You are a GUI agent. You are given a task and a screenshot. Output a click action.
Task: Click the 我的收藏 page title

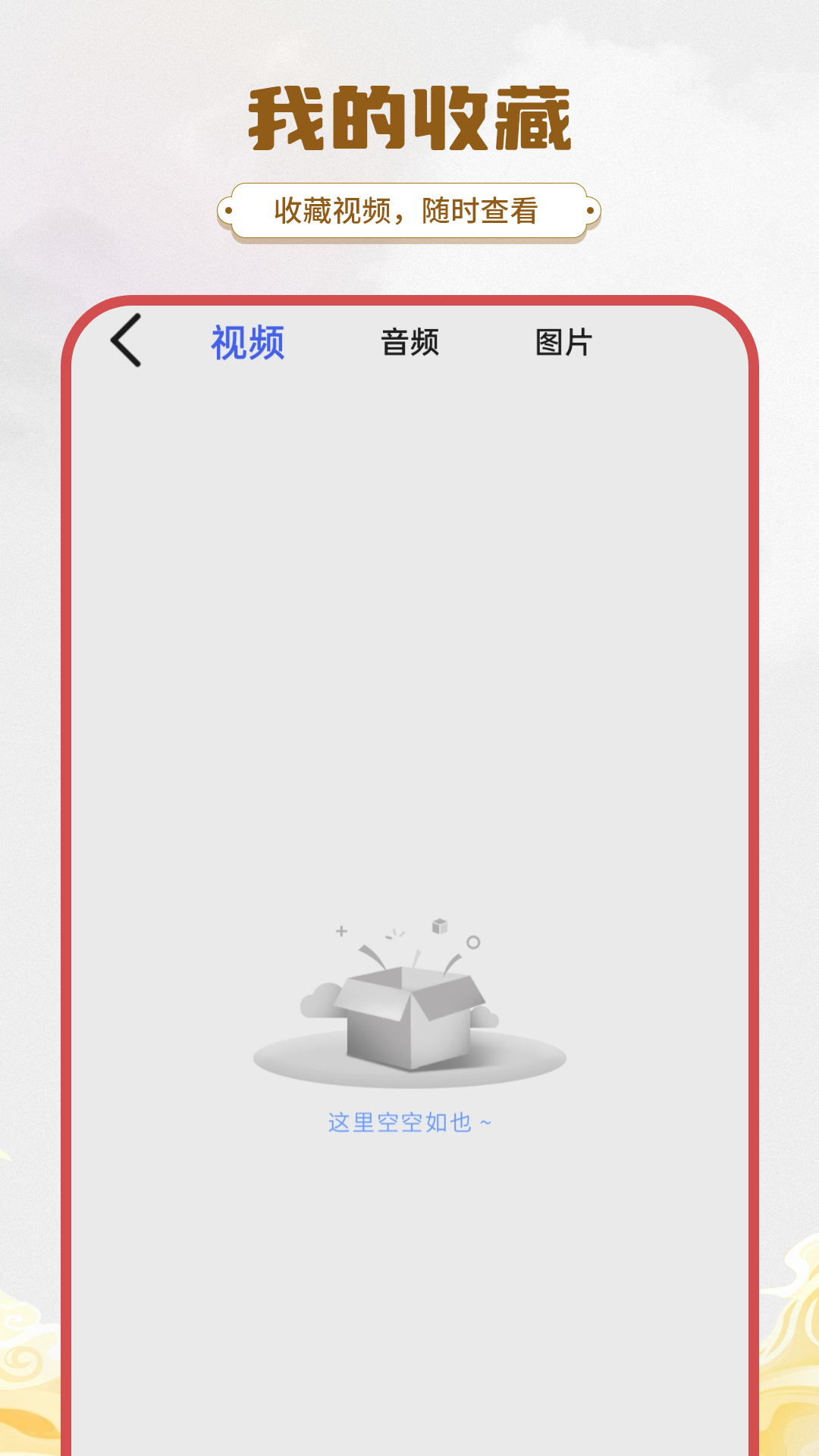coord(409,118)
